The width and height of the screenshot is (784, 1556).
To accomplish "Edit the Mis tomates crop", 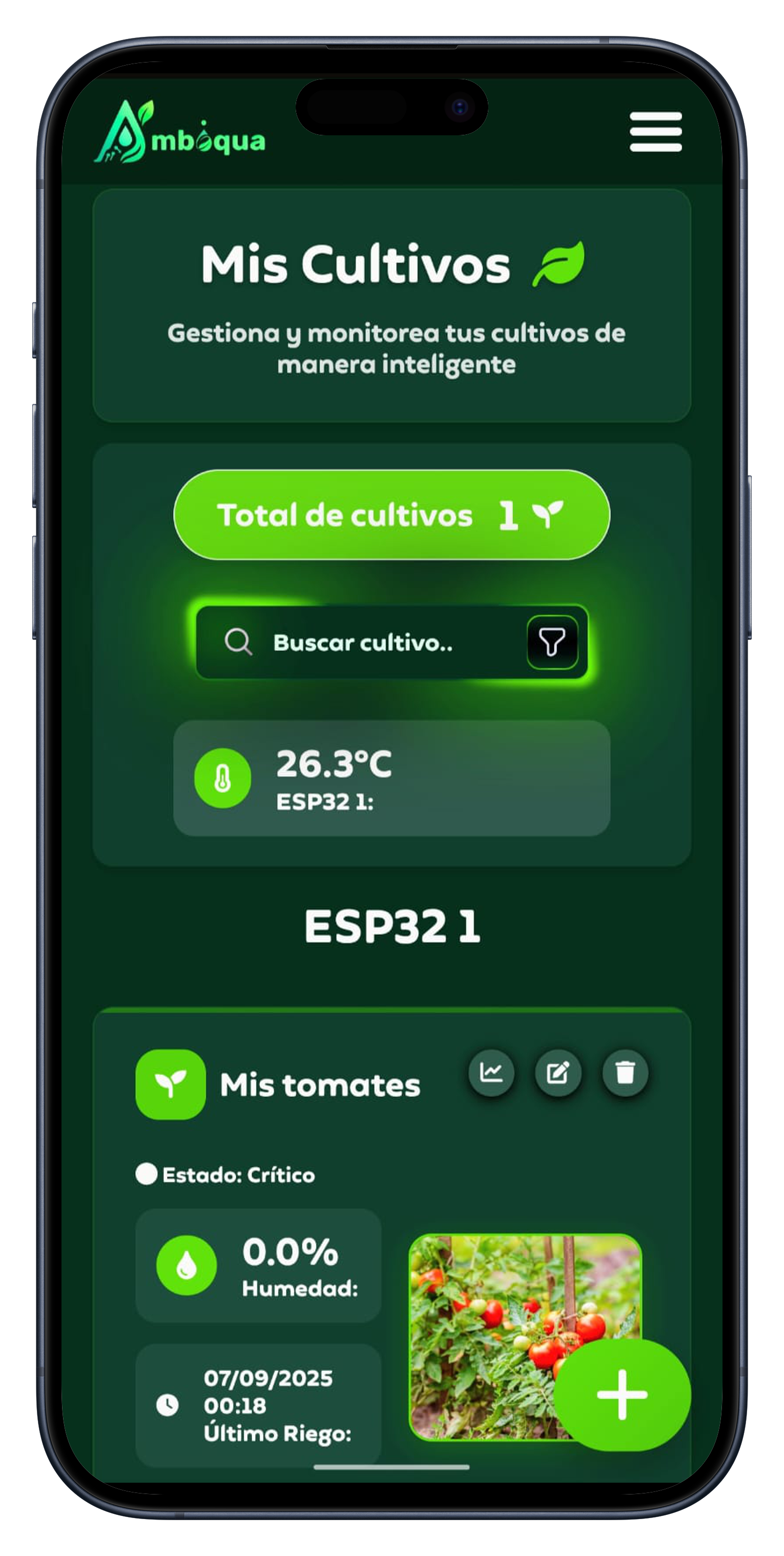I will (x=558, y=1073).
